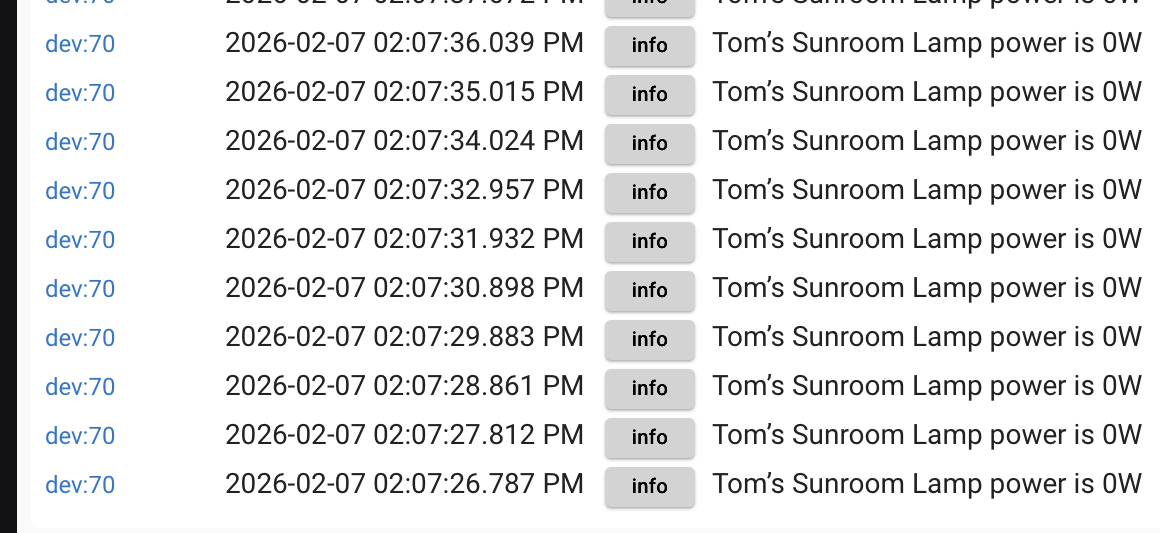
Task: Select info tag for the 02:07:27.812 log
Action: [x=649, y=437]
